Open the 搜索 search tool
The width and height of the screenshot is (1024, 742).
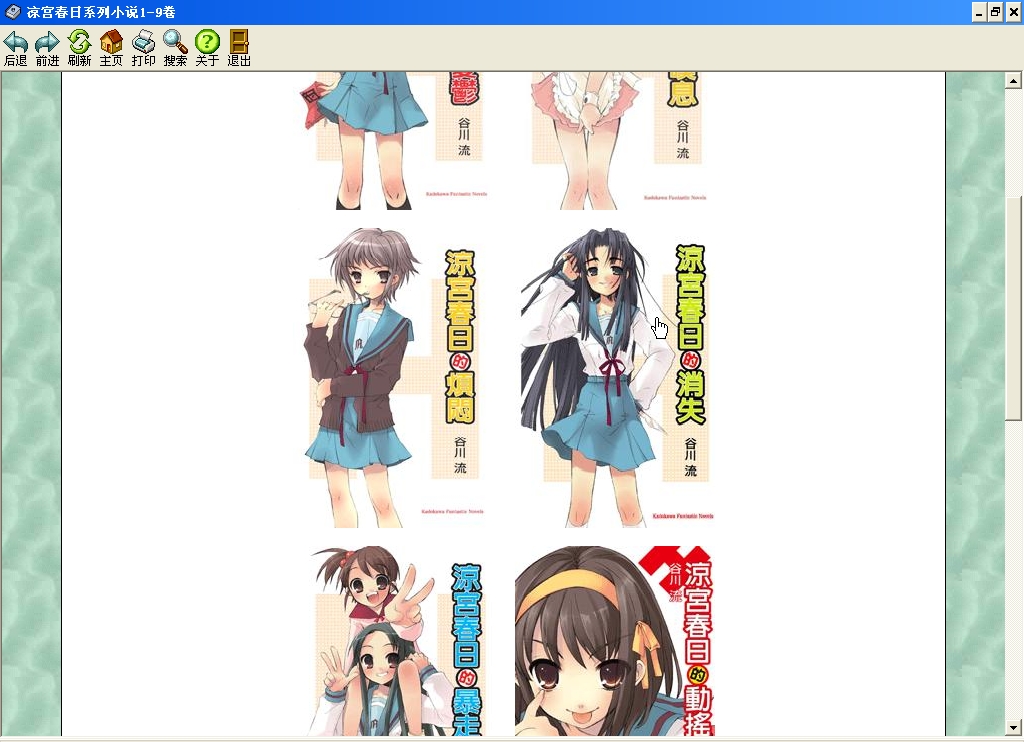[175, 48]
